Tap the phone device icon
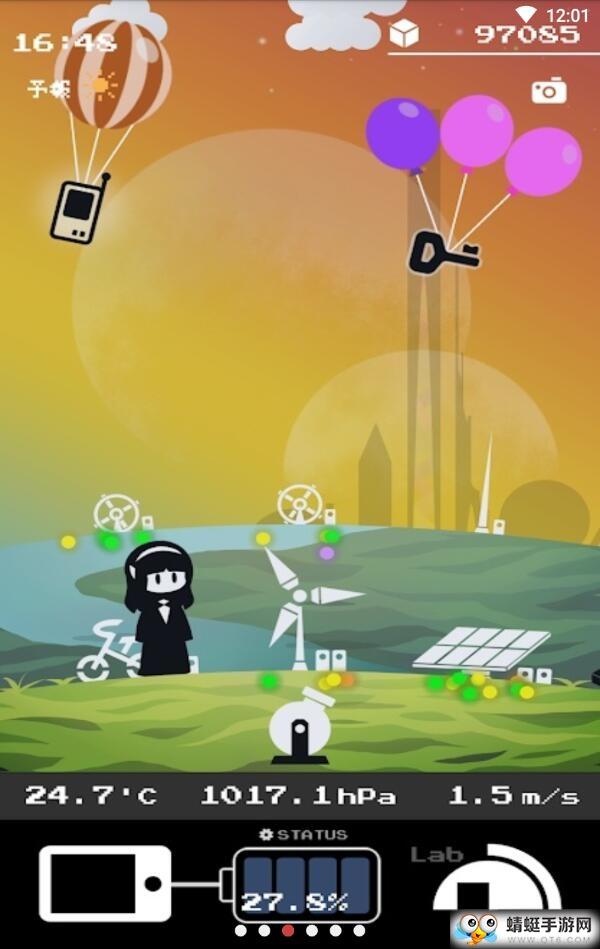Viewport: 600px width, 949px height. 104,883
